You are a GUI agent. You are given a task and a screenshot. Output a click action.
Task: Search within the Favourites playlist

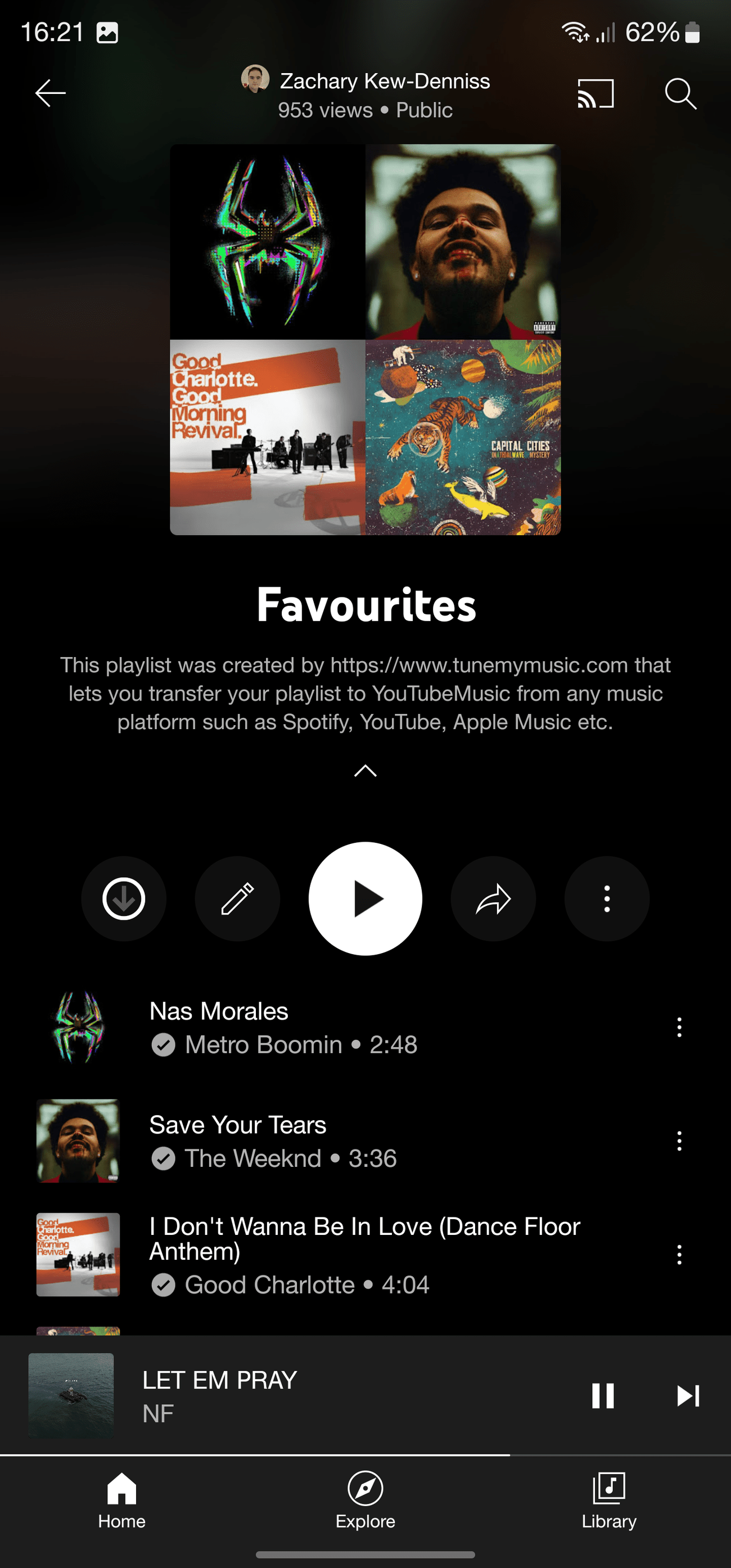pyautogui.click(x=680, y=94)
